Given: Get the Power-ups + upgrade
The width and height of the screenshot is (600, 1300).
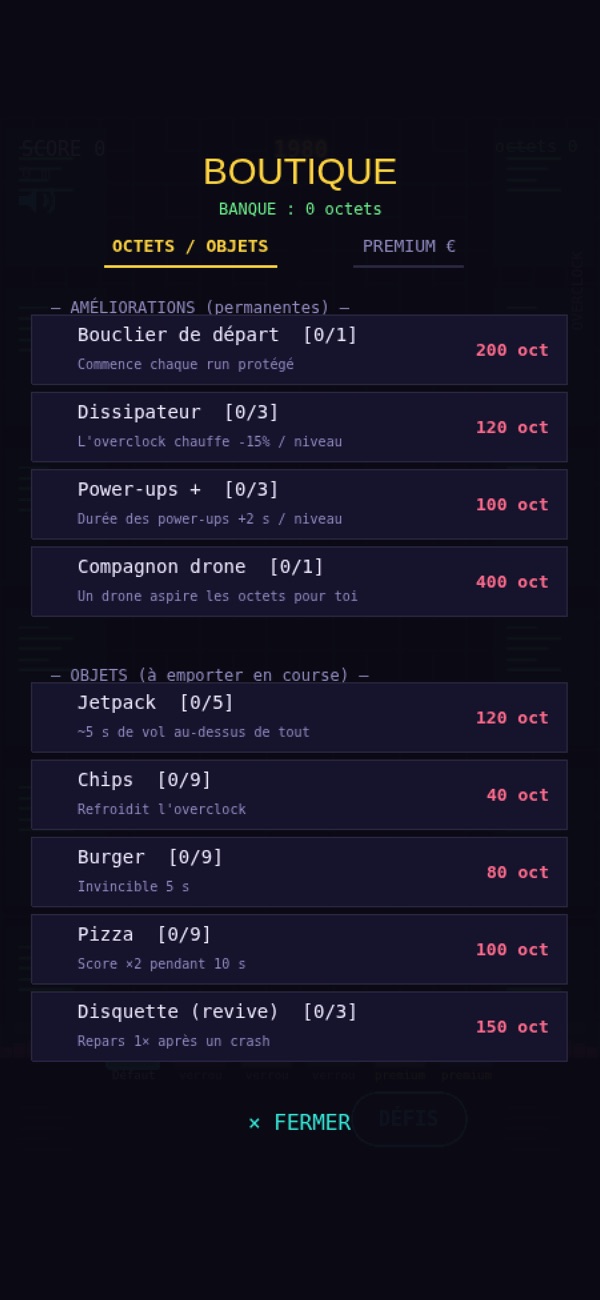Looking at the screenshot, I should pyautogui.click(x=299, y=504).
